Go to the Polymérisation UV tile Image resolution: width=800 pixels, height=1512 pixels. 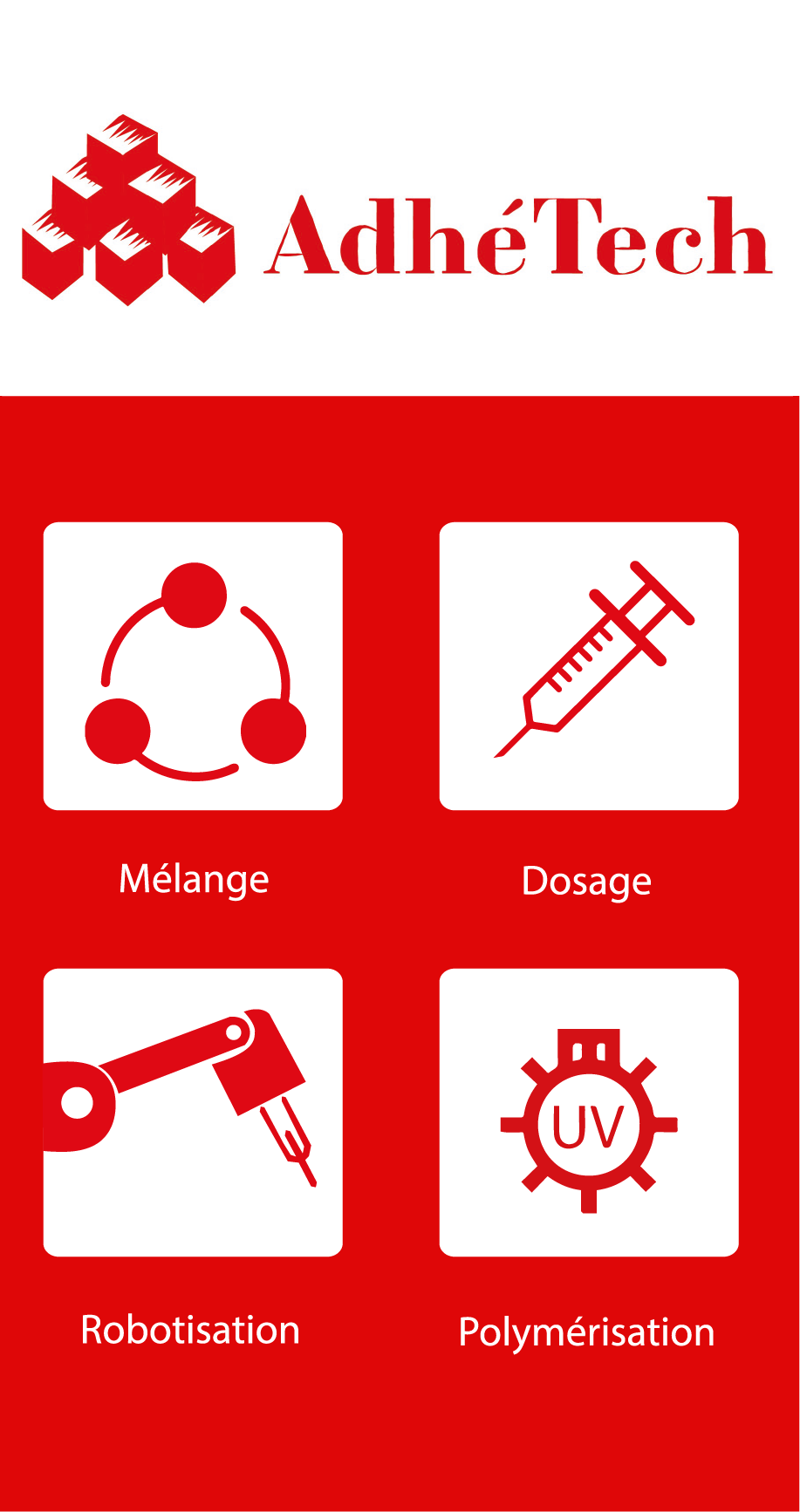pyautogui.click(x=589, y=1112)
